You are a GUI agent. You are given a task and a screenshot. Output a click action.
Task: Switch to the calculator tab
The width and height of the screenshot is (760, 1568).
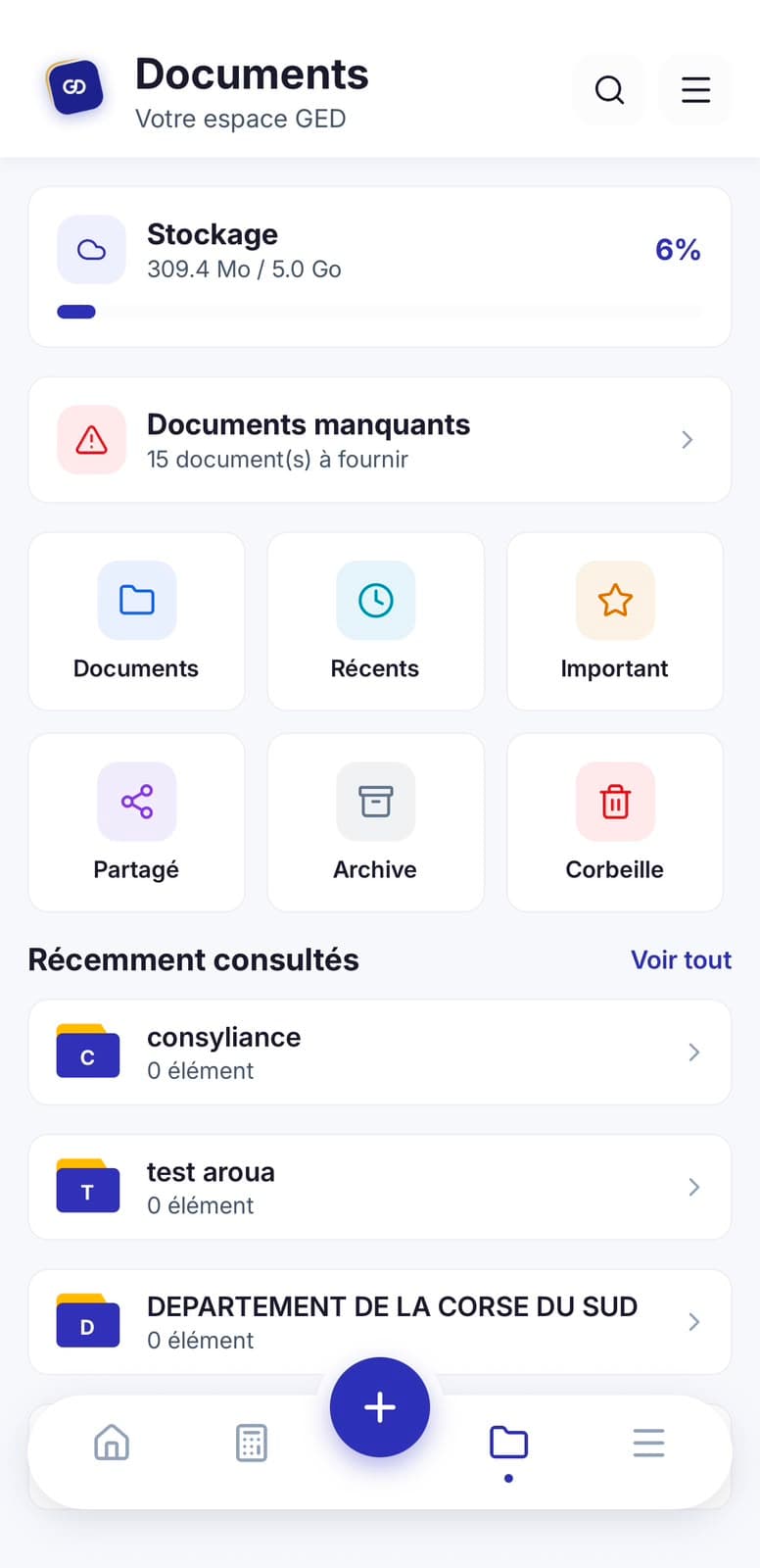pos(252,1443)
